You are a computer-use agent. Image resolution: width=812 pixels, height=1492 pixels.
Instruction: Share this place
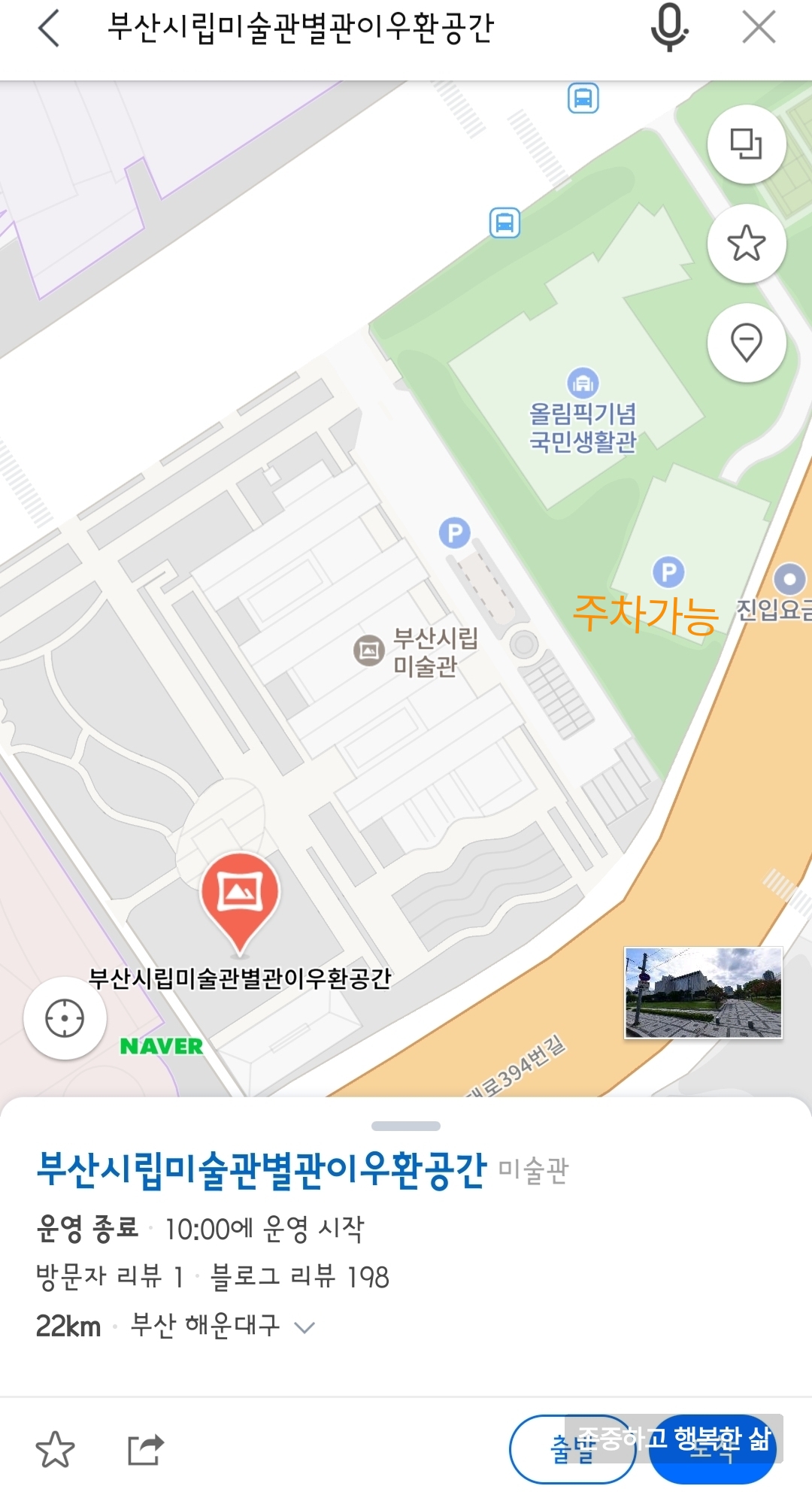pos(145,1449)
